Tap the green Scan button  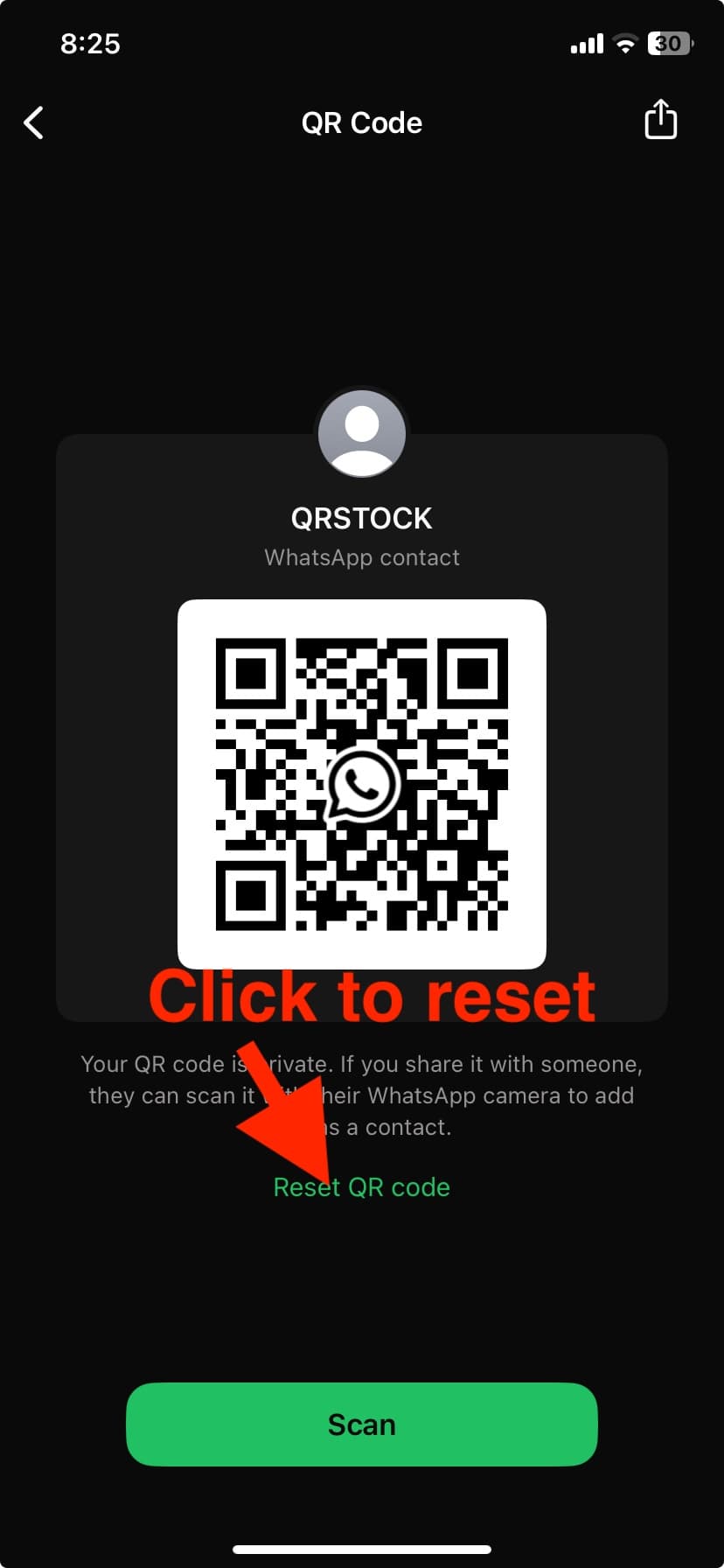pyautogui.click(x=362, y=1424)
